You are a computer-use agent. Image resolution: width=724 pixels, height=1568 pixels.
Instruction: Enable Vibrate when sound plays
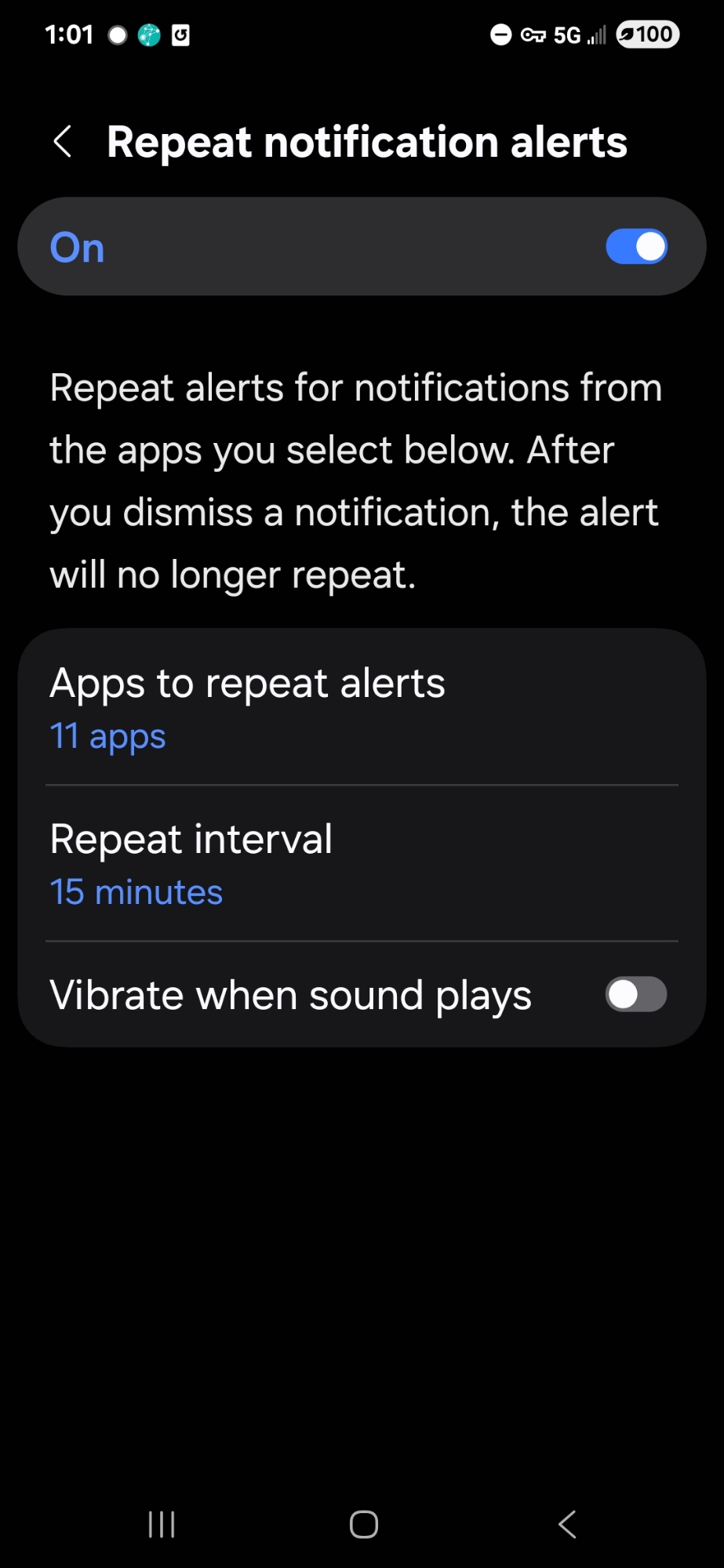click(x=635, y=995)
